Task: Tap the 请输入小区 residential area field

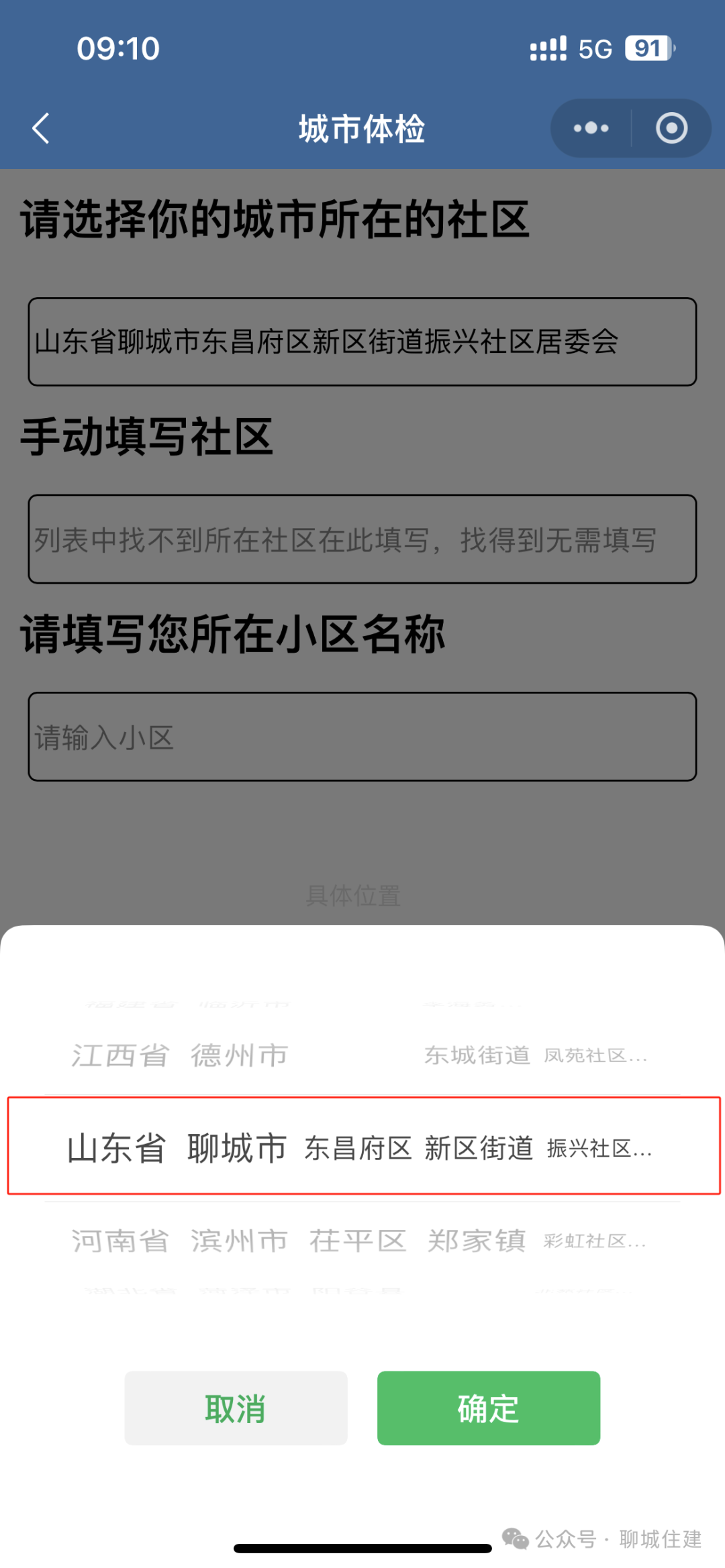Action: point(362,737)
